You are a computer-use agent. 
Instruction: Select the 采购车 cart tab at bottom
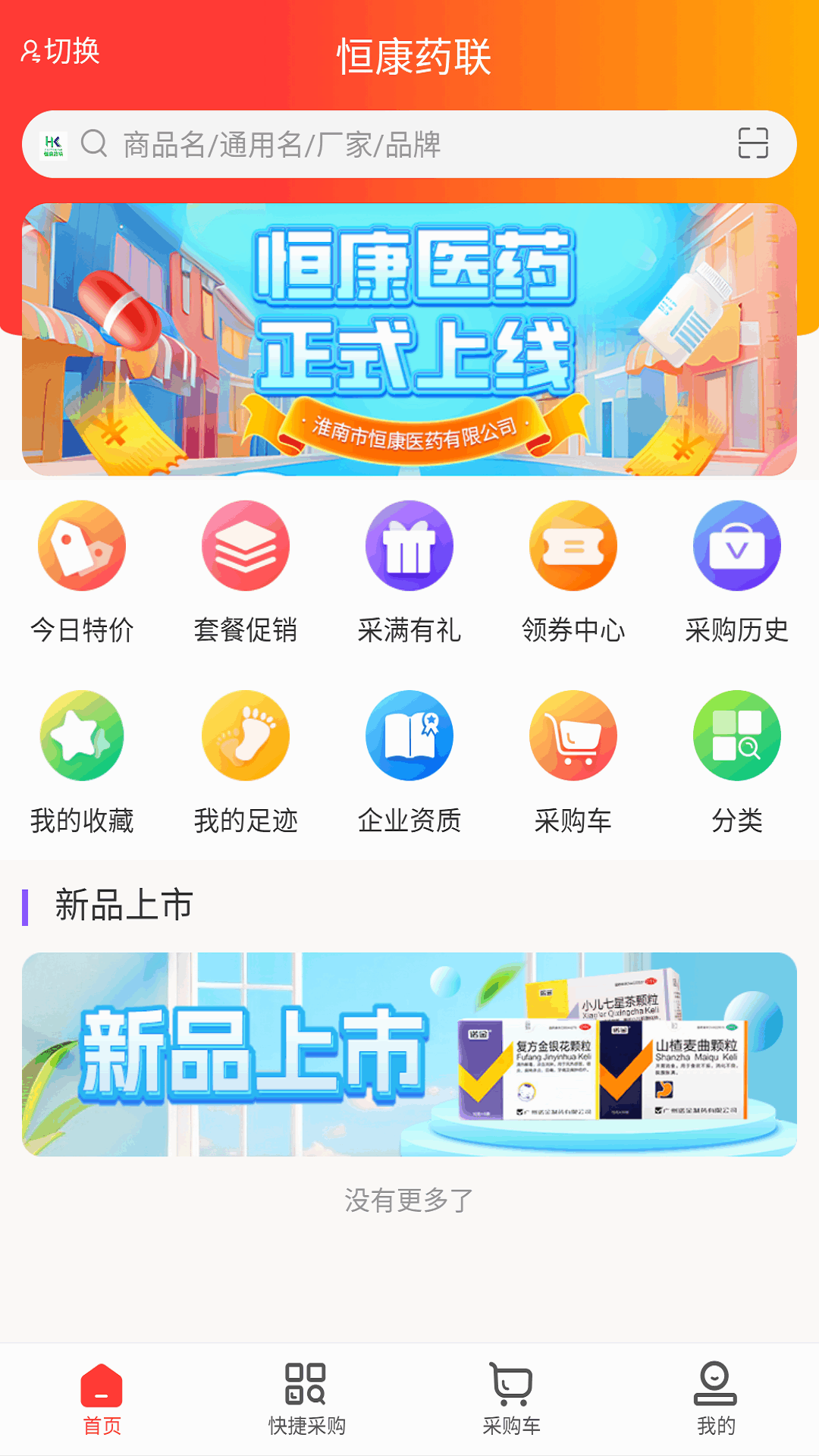(x=510, y=1403)
